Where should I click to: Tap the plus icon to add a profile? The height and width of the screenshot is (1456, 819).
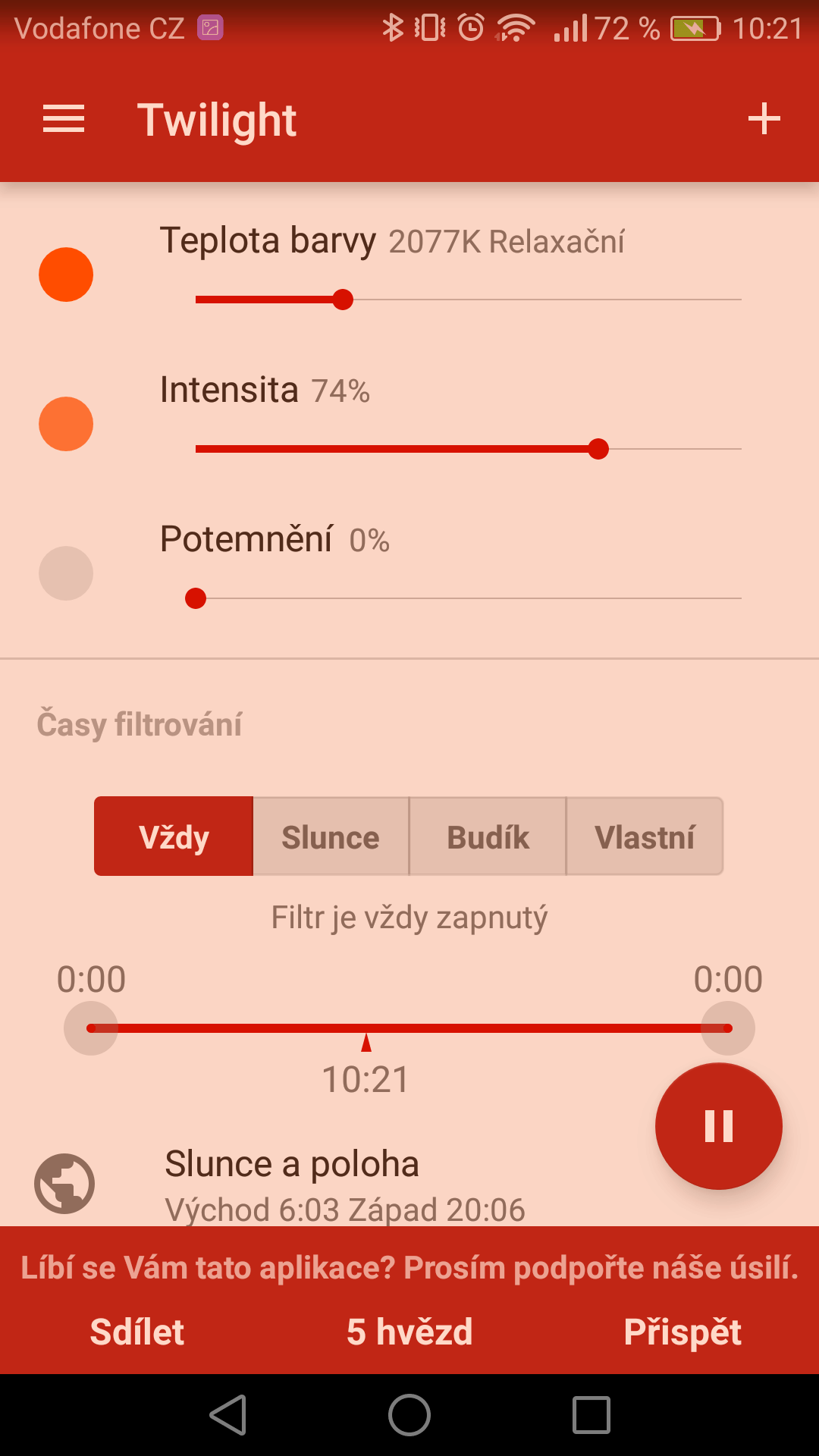[x=764, y=119]
